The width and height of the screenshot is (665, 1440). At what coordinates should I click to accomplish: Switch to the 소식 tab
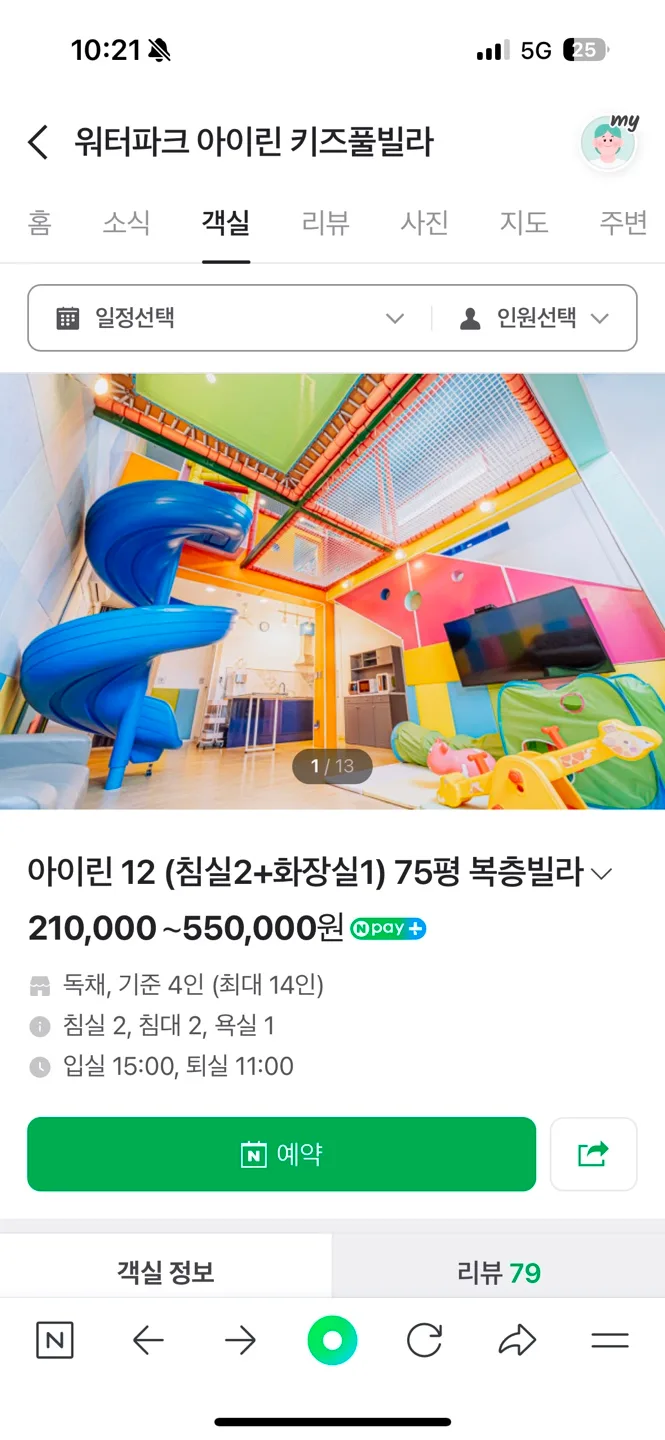pos(126,222)
